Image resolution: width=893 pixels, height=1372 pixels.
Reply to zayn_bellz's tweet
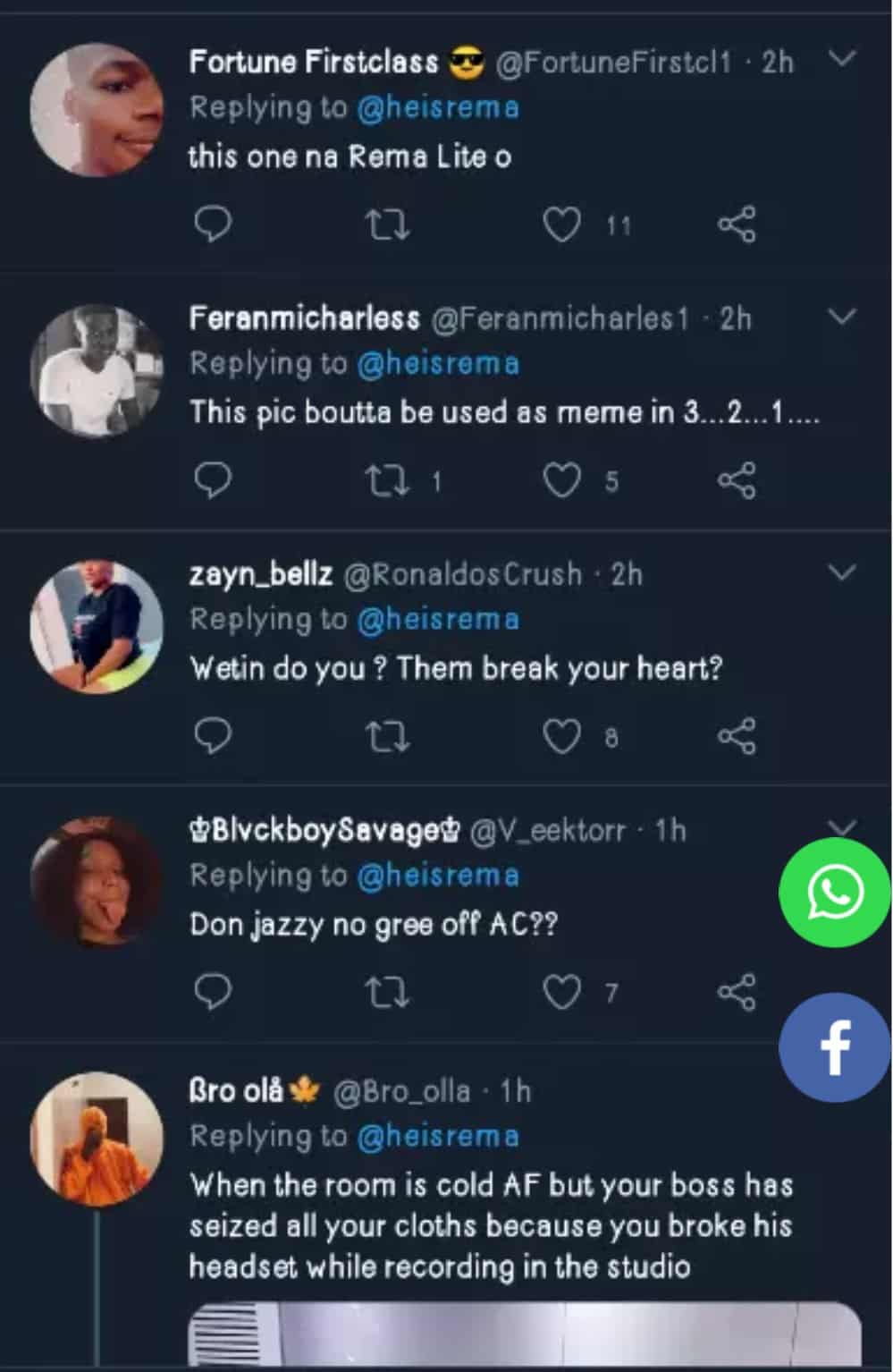click(213, 737)
